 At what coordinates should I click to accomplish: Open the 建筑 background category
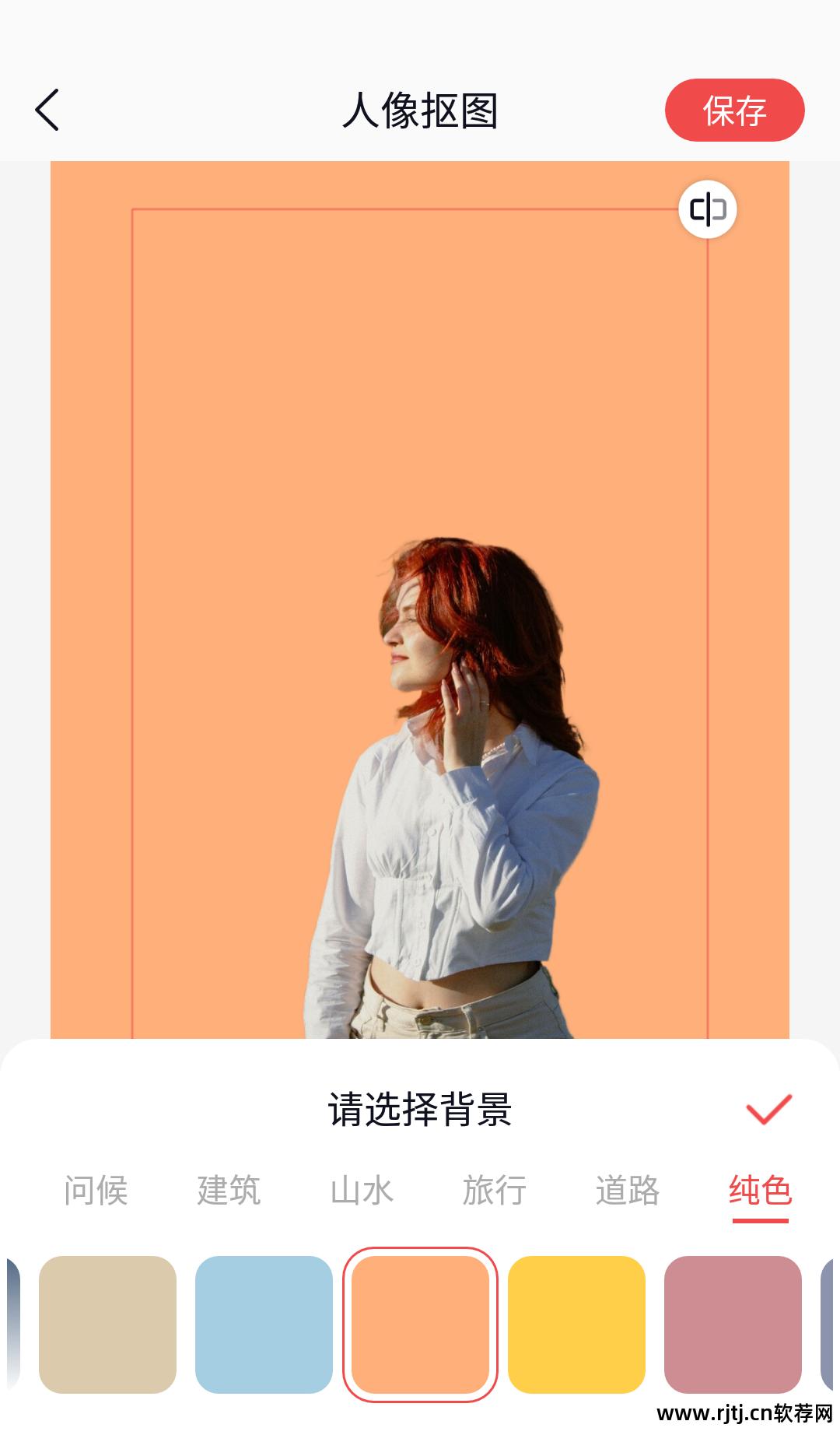coord(229,1191)
